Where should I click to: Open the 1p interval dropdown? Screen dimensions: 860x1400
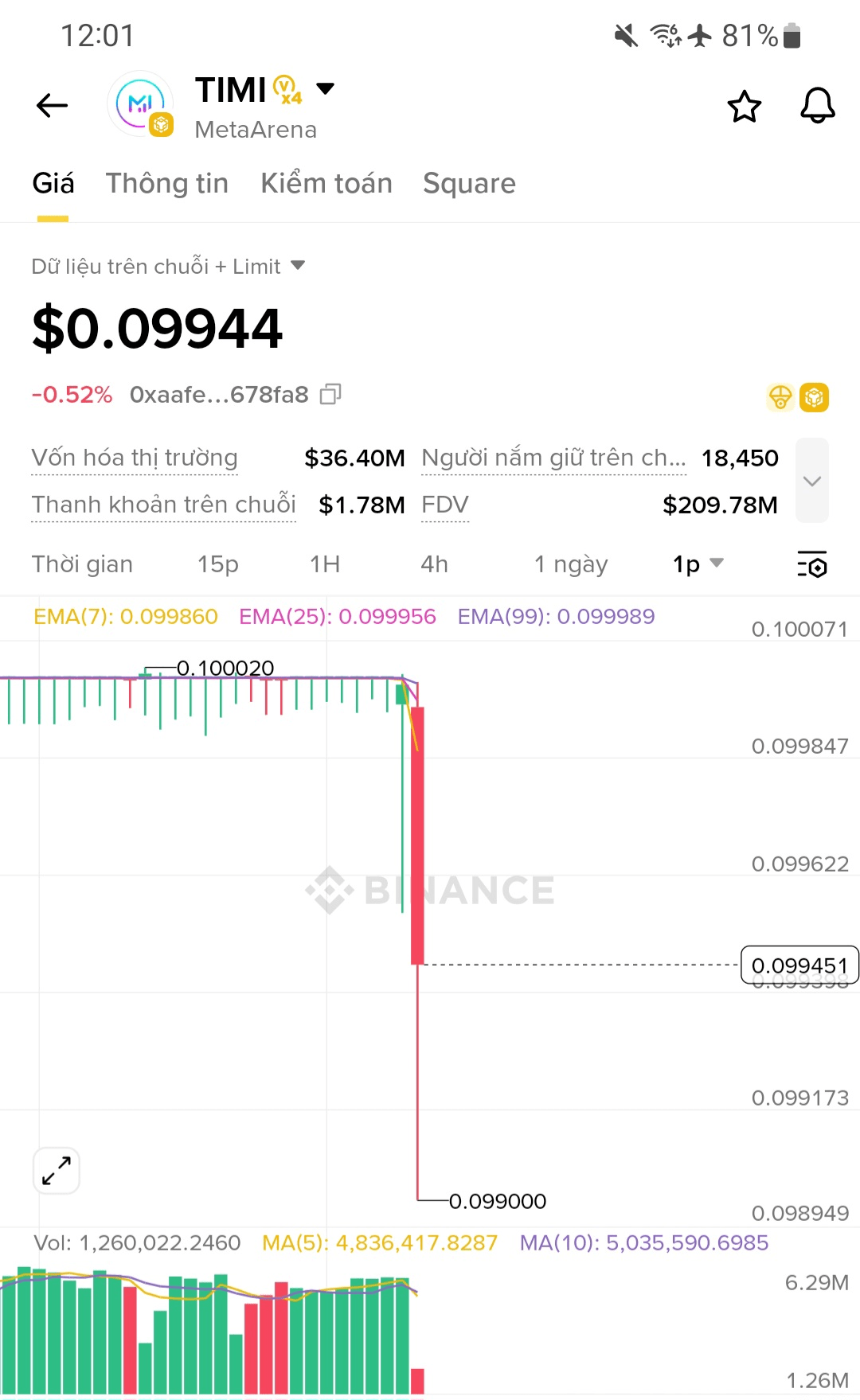[x=698, y=564]
